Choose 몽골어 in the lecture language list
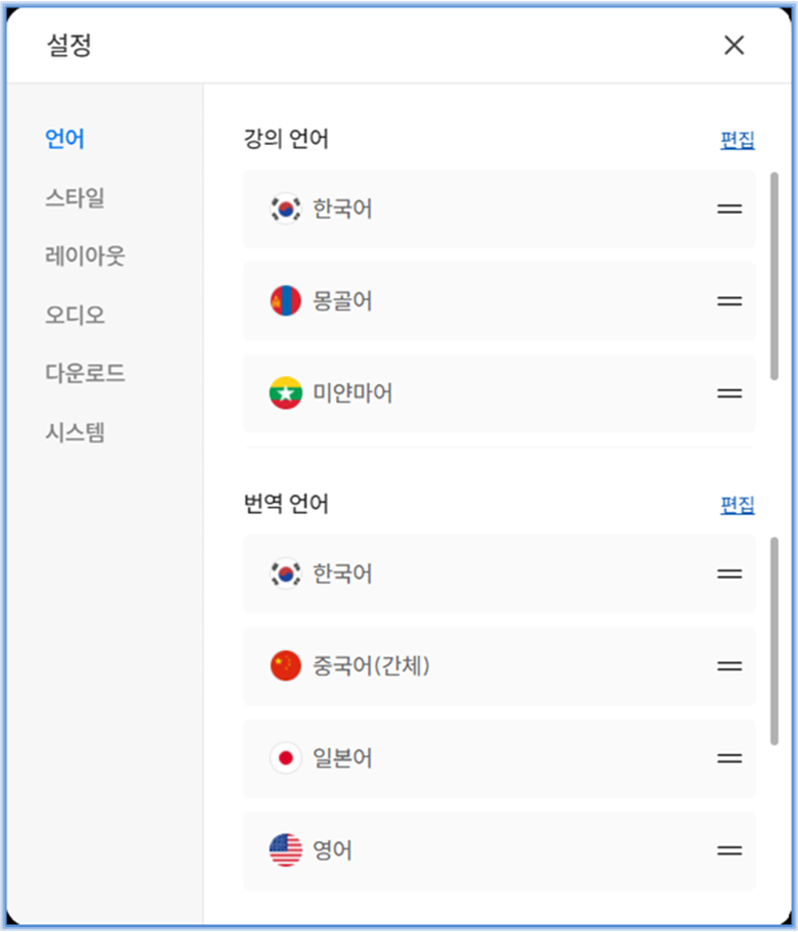 [x=342, y=301]
